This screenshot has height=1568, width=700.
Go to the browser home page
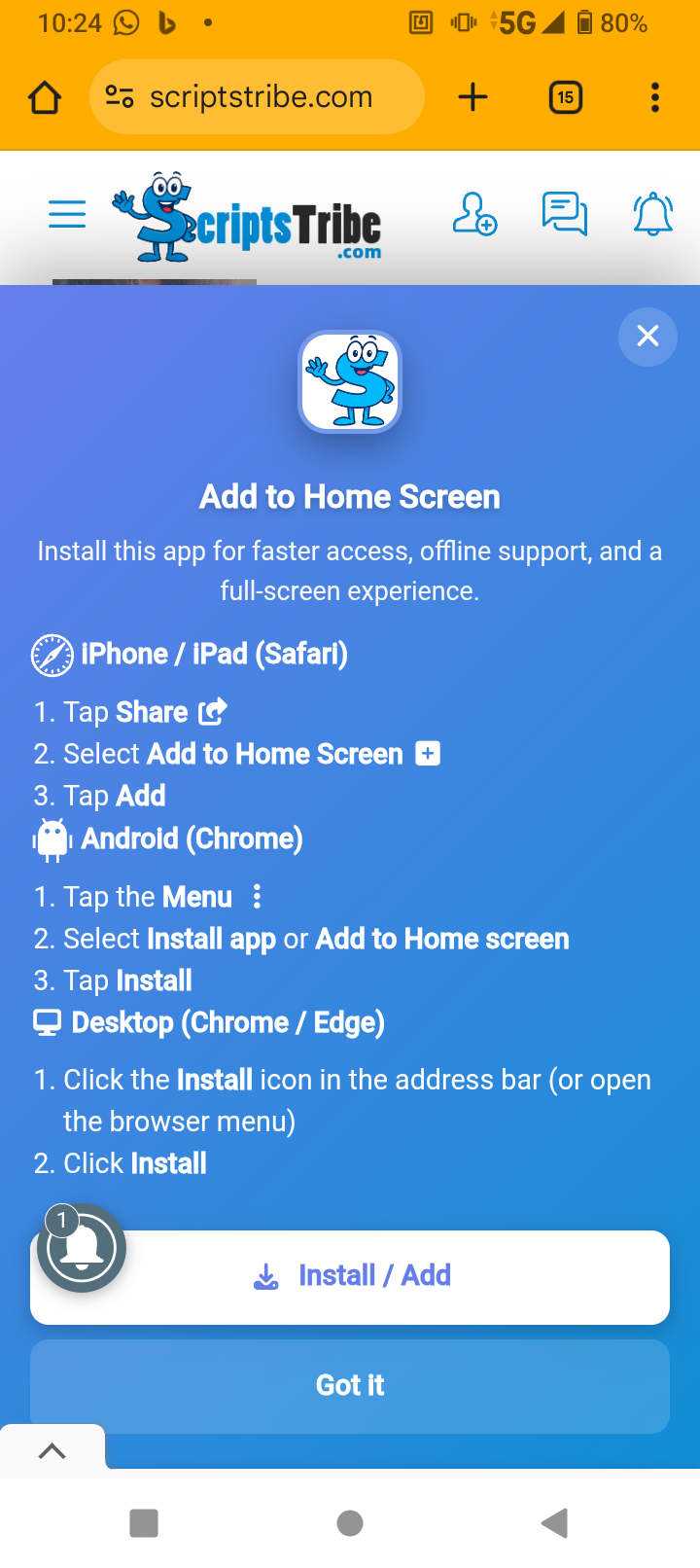(x=45, y=97)
